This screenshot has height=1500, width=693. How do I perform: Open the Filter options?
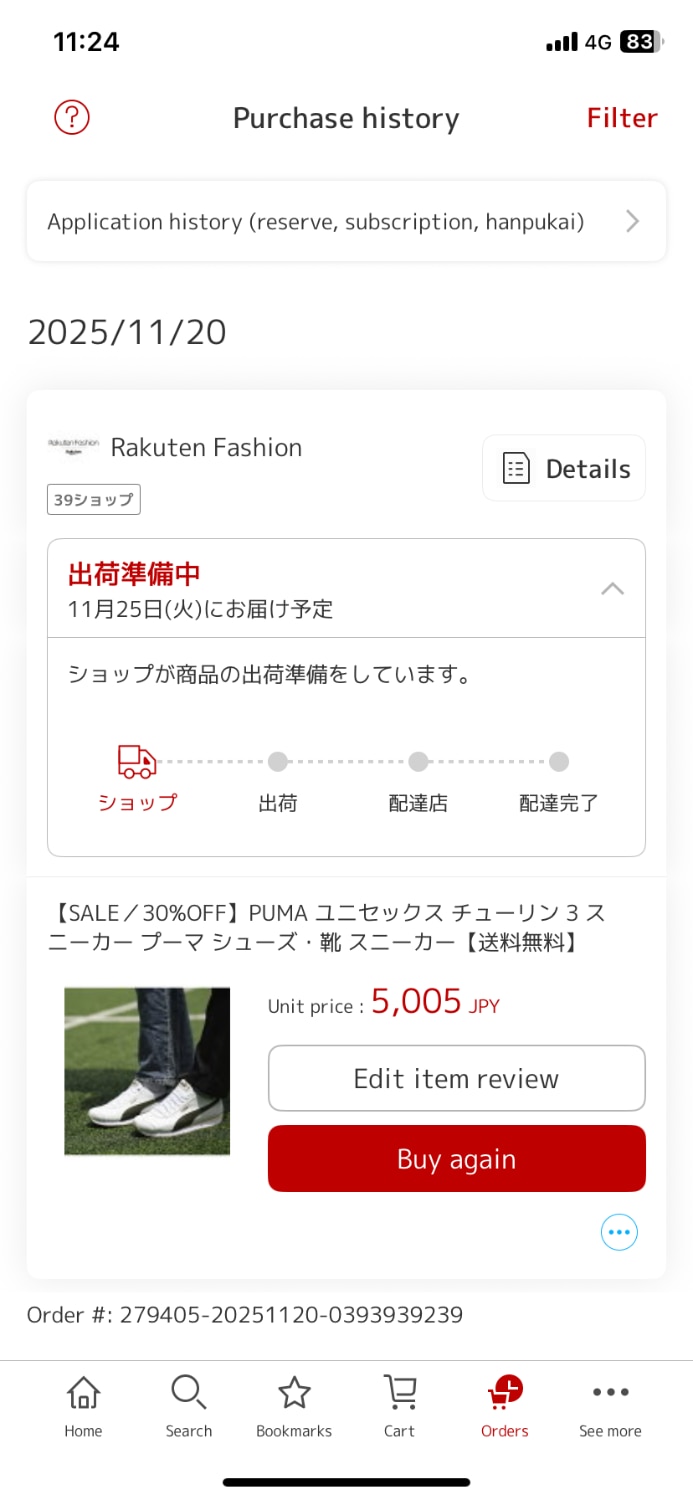point(621,118)
